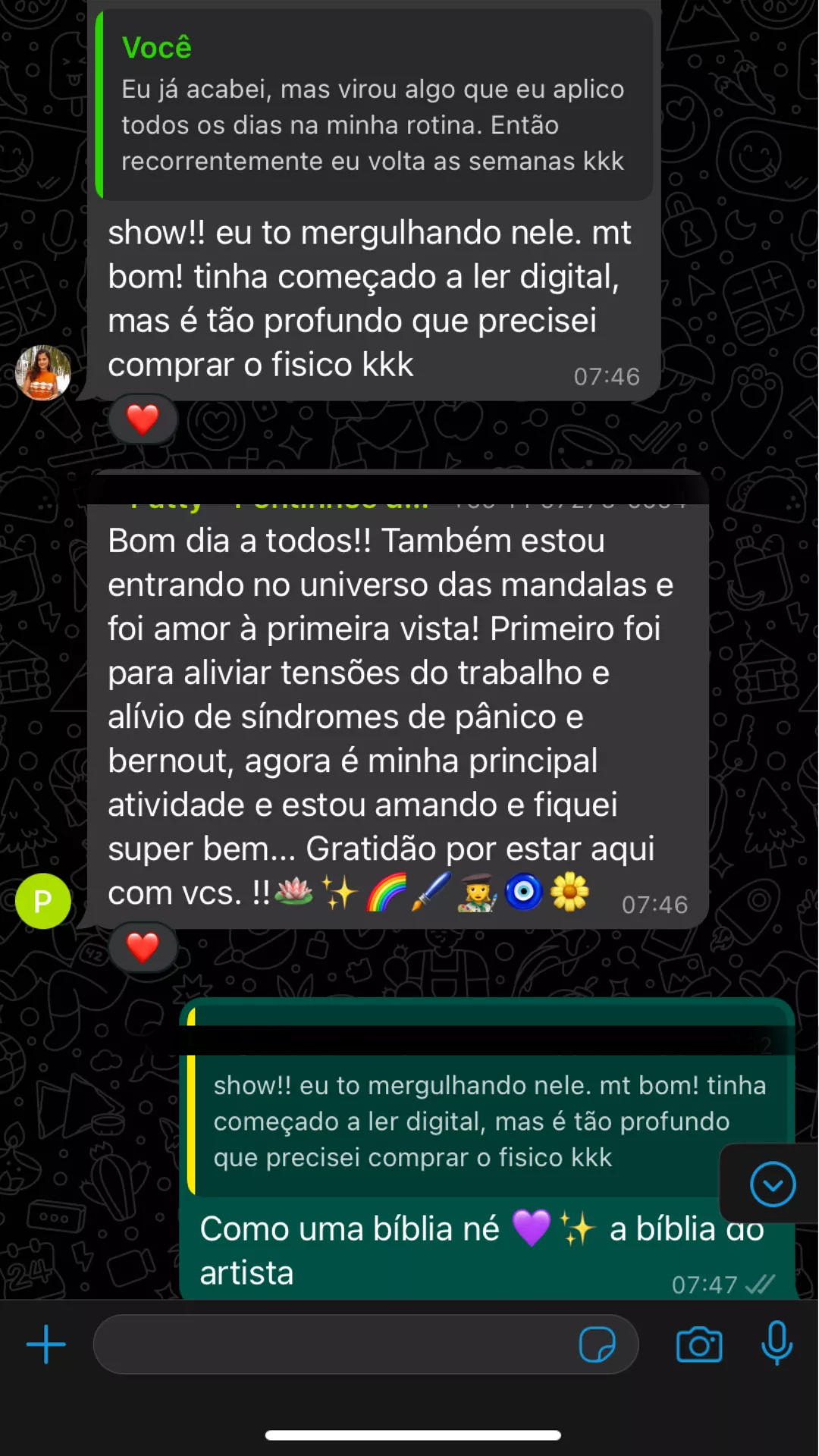Open profile of sender with photo avatar

click(43, 372)
